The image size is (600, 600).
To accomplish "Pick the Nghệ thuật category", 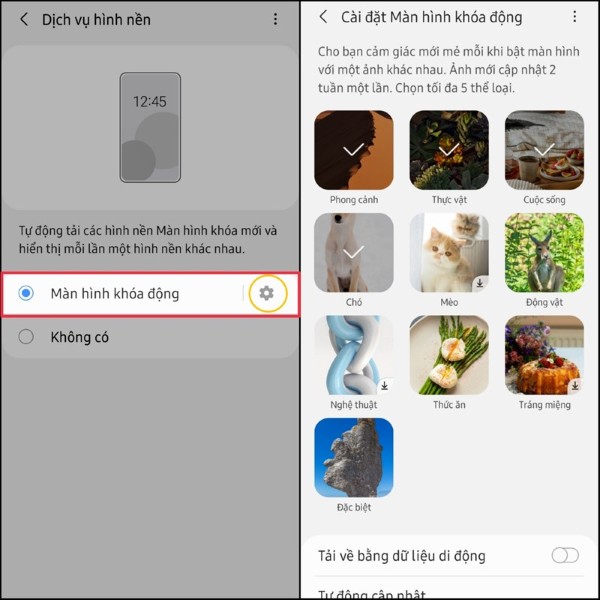I will pos(353,356).
